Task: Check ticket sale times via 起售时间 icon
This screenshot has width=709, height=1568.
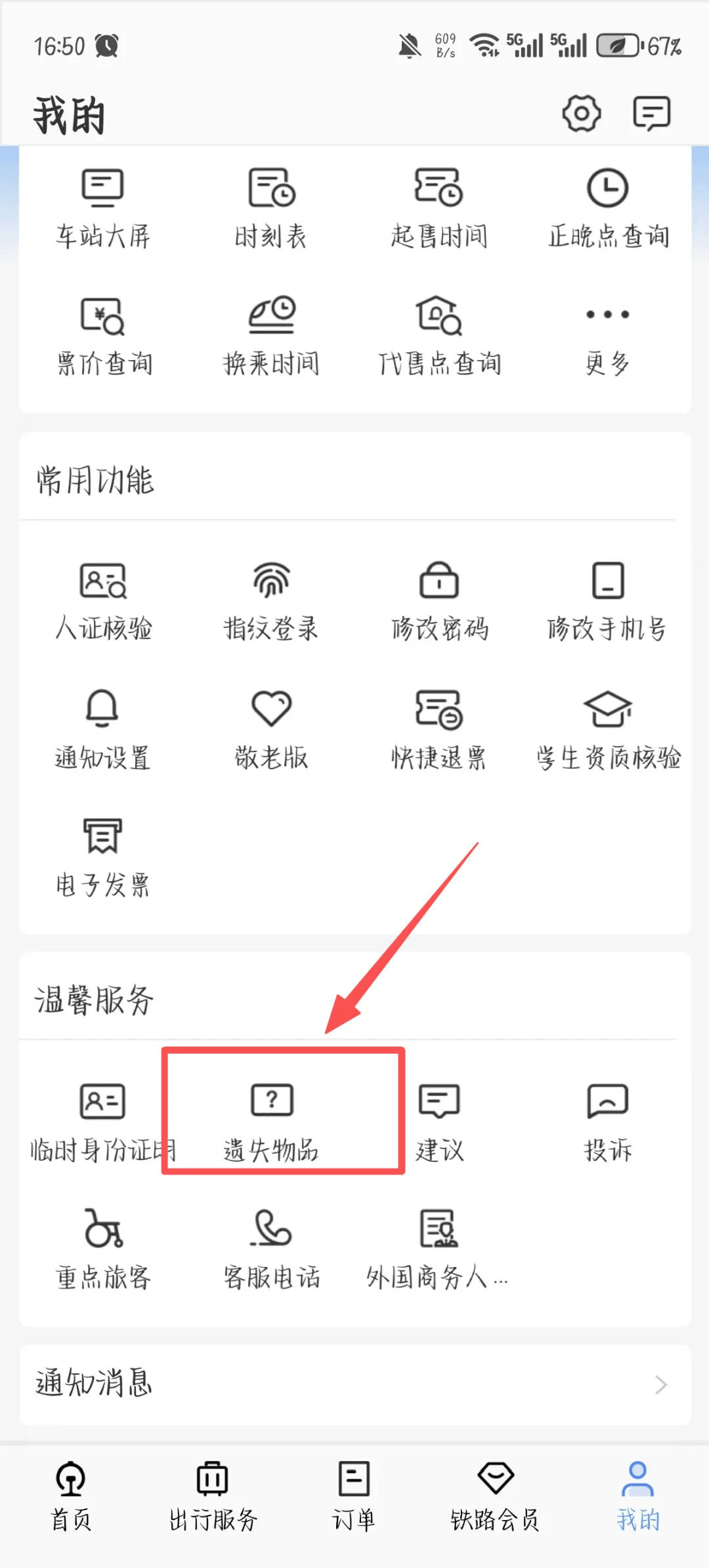Action: [439, 204]
